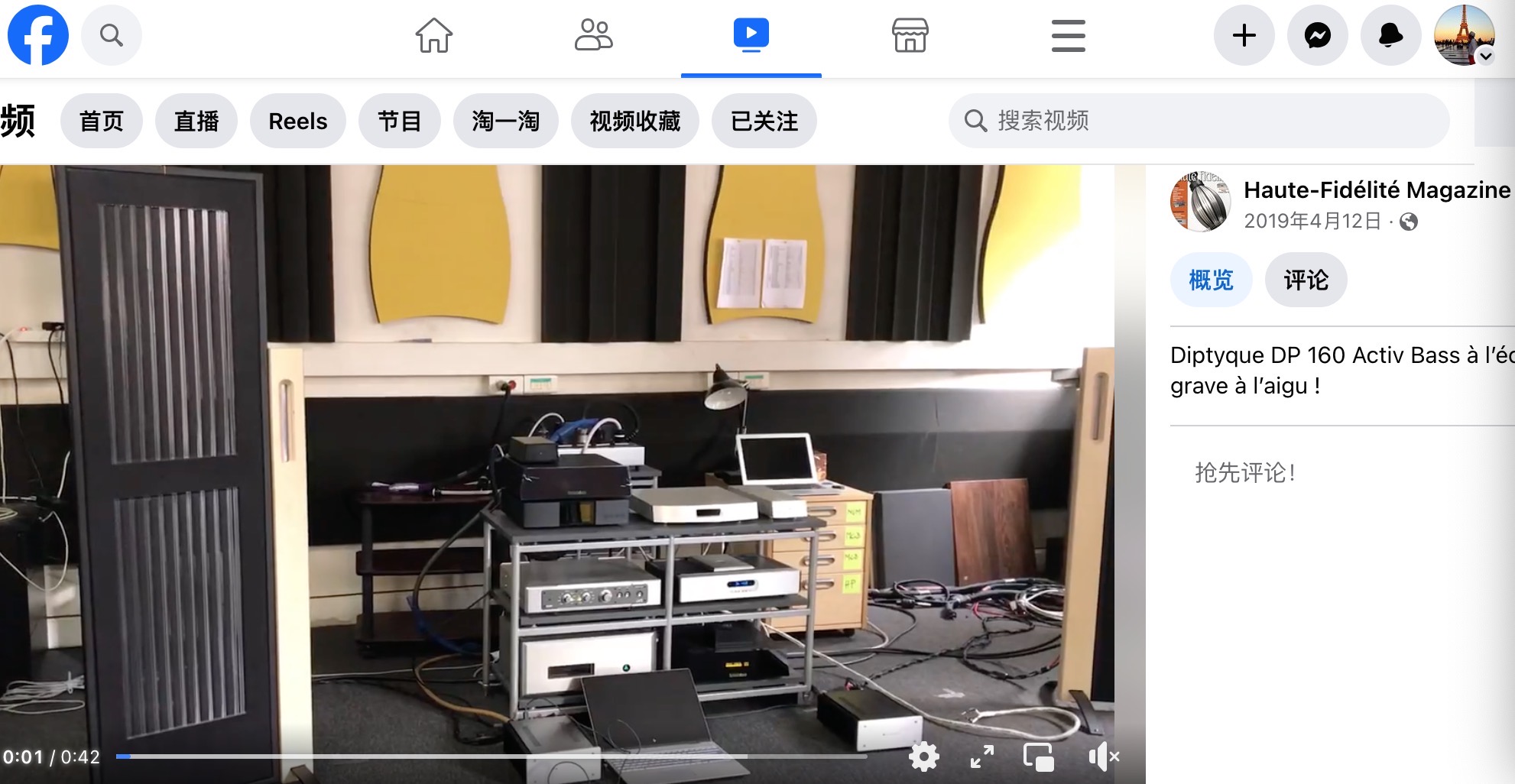Open Haute-Fidélité Magazine page
This screenshot has width=1515, height=784.
tap(1377, 190)
